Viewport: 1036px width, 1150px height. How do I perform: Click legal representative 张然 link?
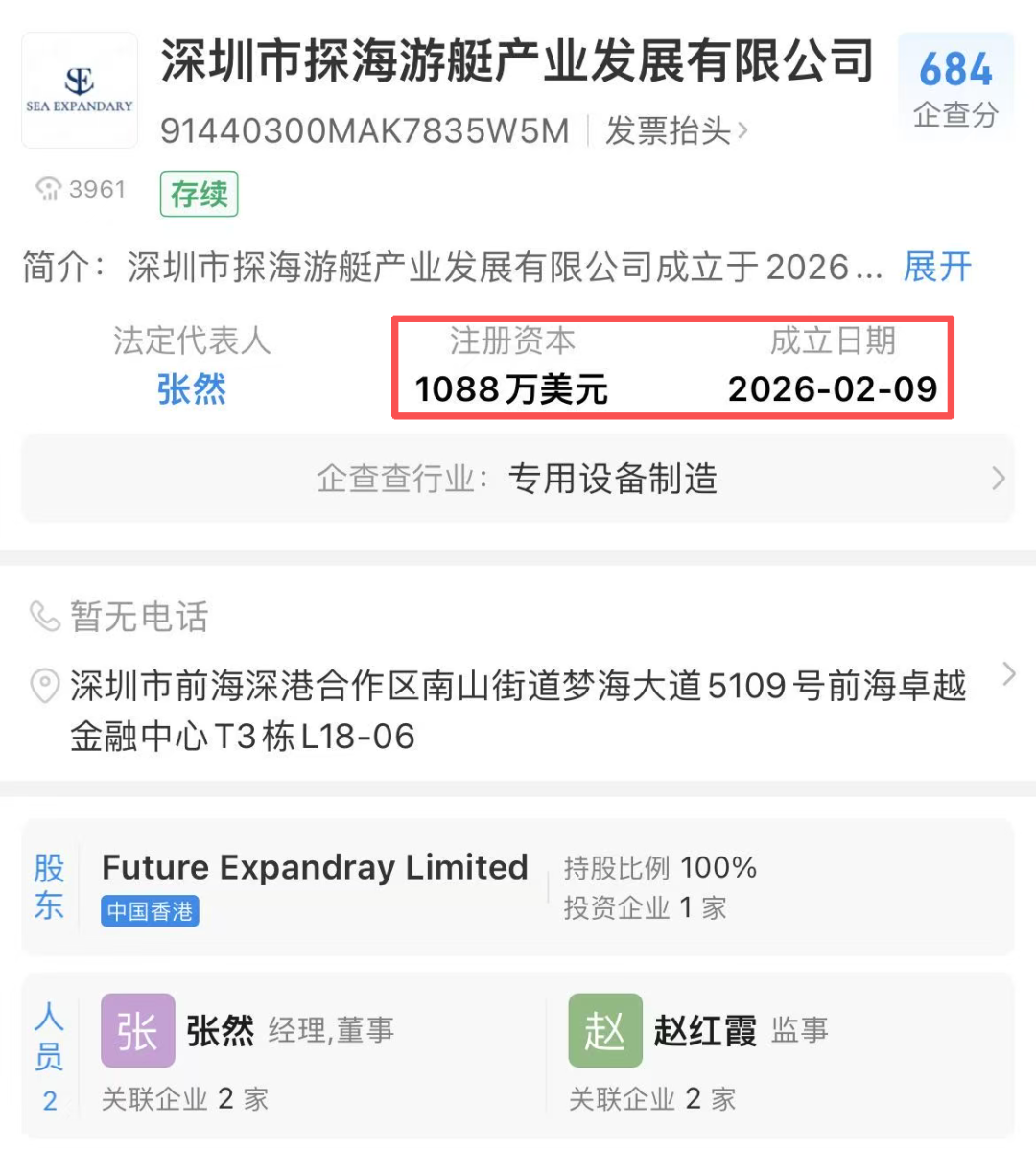(191, 388)
